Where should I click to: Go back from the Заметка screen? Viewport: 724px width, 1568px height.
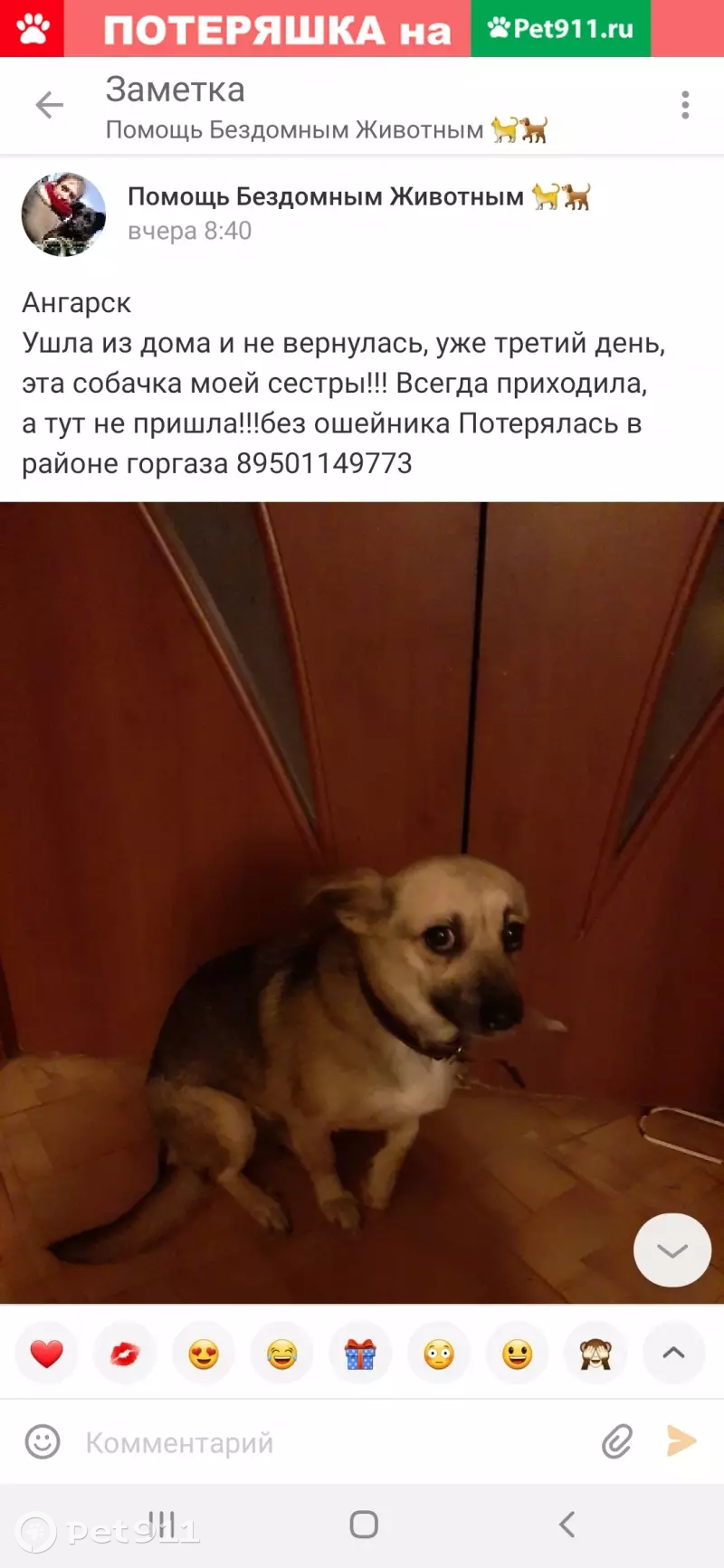click(49, 106)
